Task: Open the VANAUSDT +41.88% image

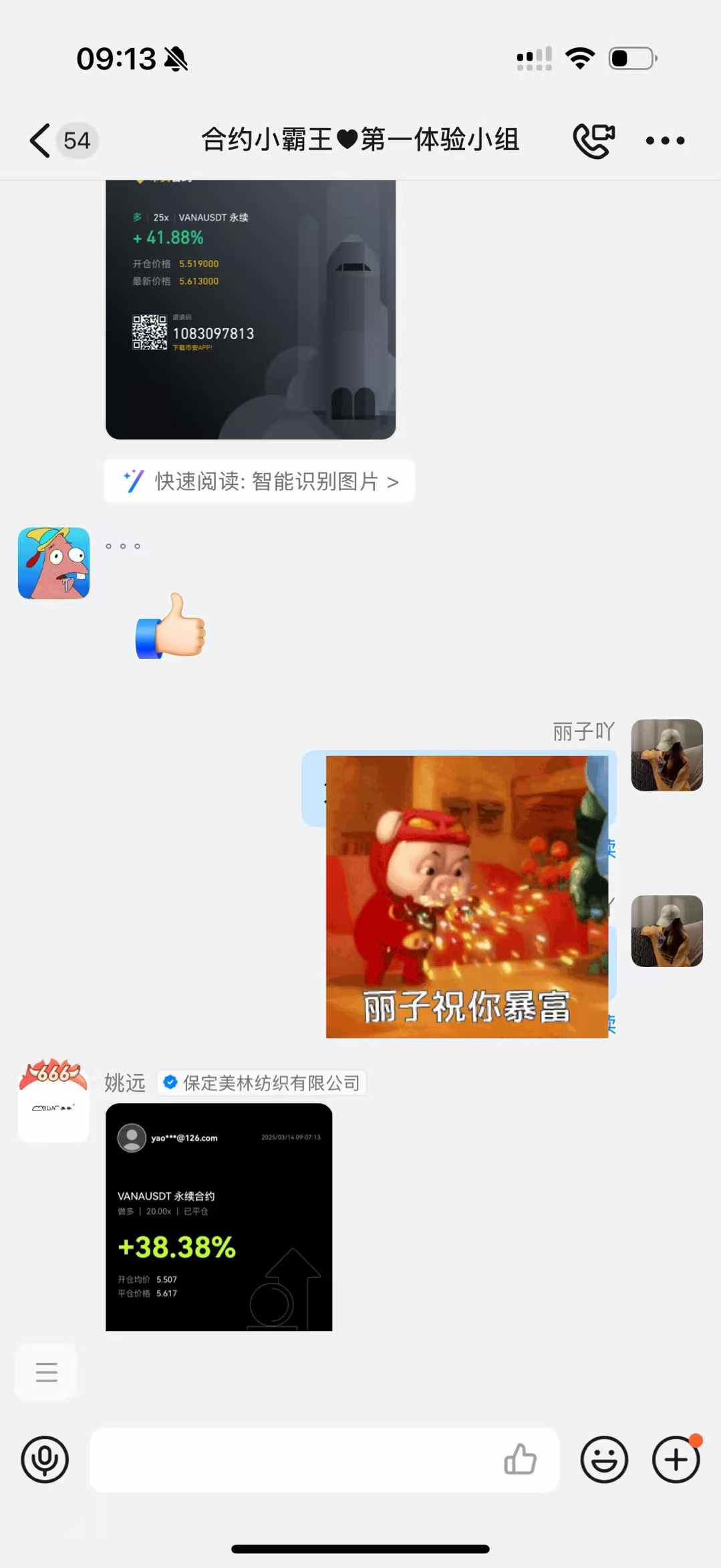Action: (250, 309)
